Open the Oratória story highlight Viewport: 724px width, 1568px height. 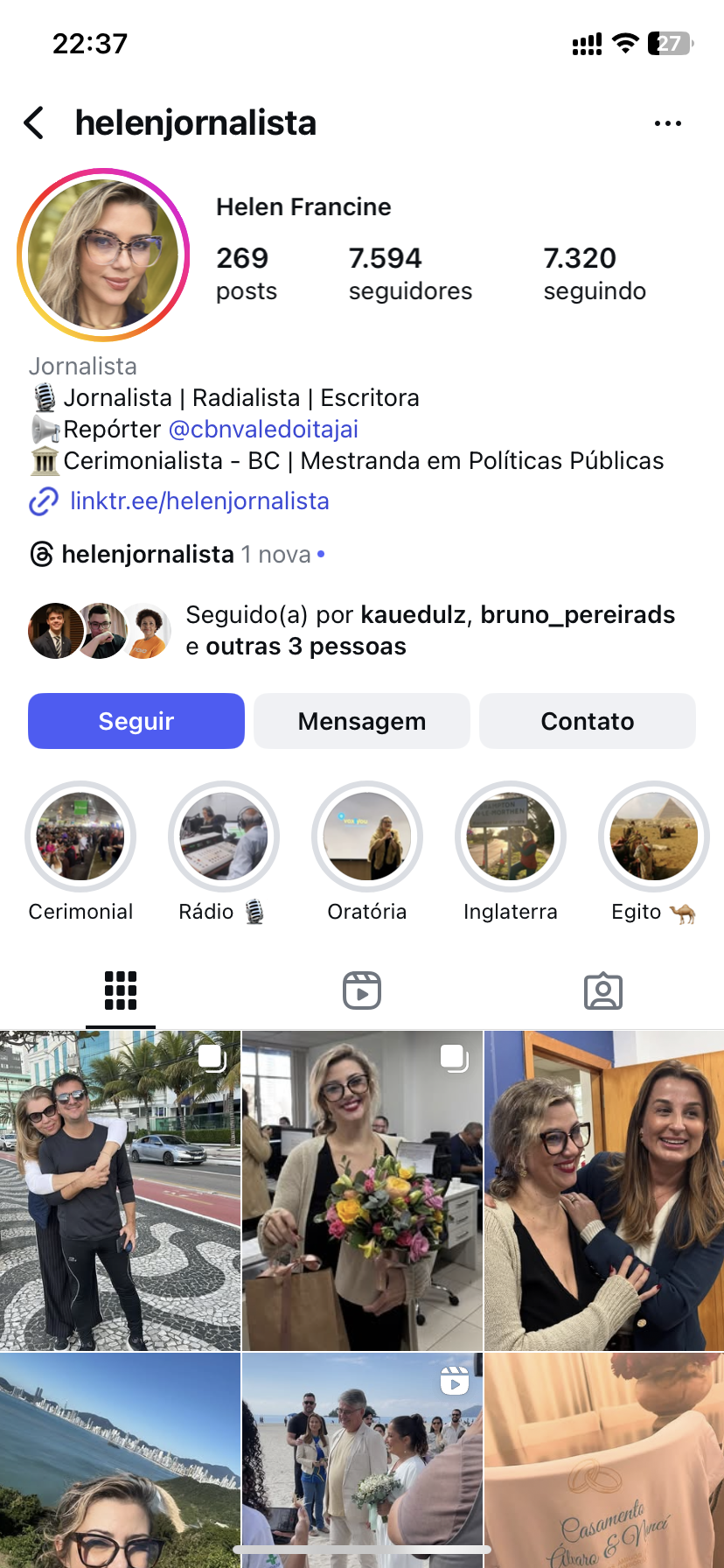367,836
